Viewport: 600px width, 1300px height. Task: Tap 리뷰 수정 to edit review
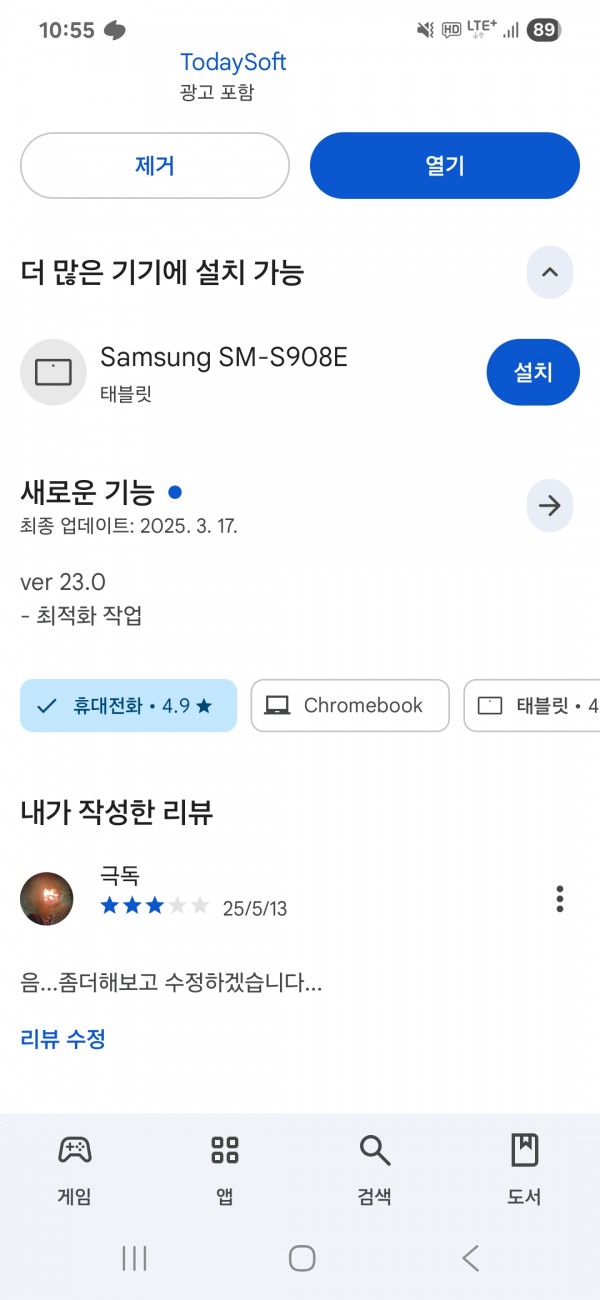63,1039
